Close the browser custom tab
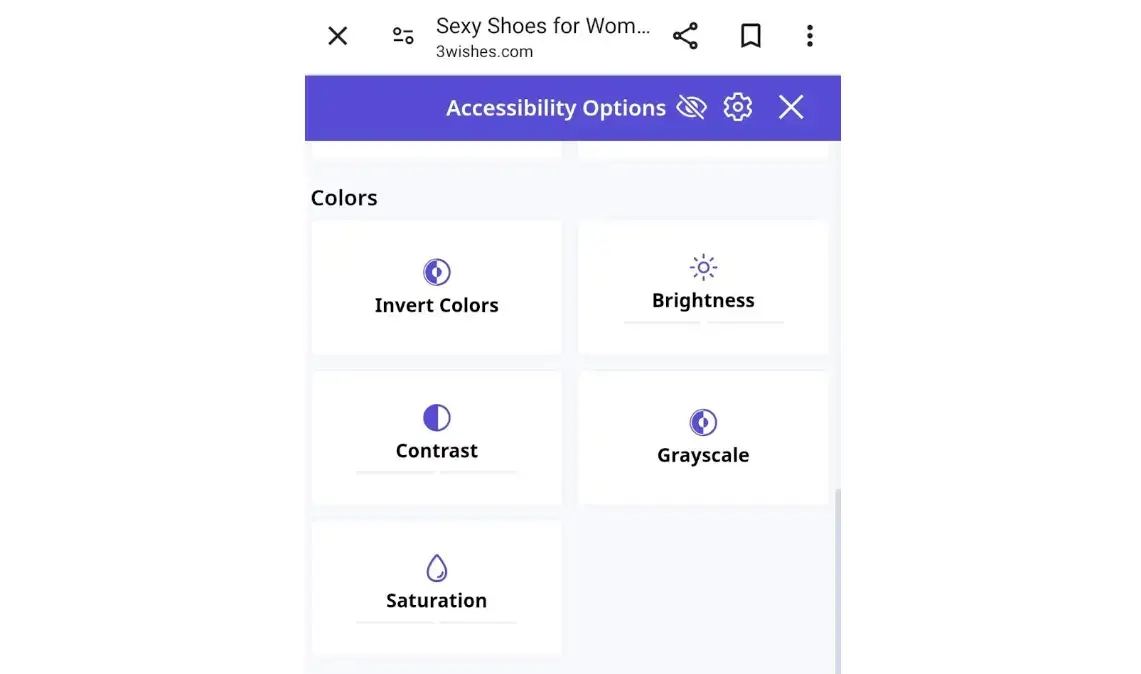The image size is (1141, 674). click(338, 37)
